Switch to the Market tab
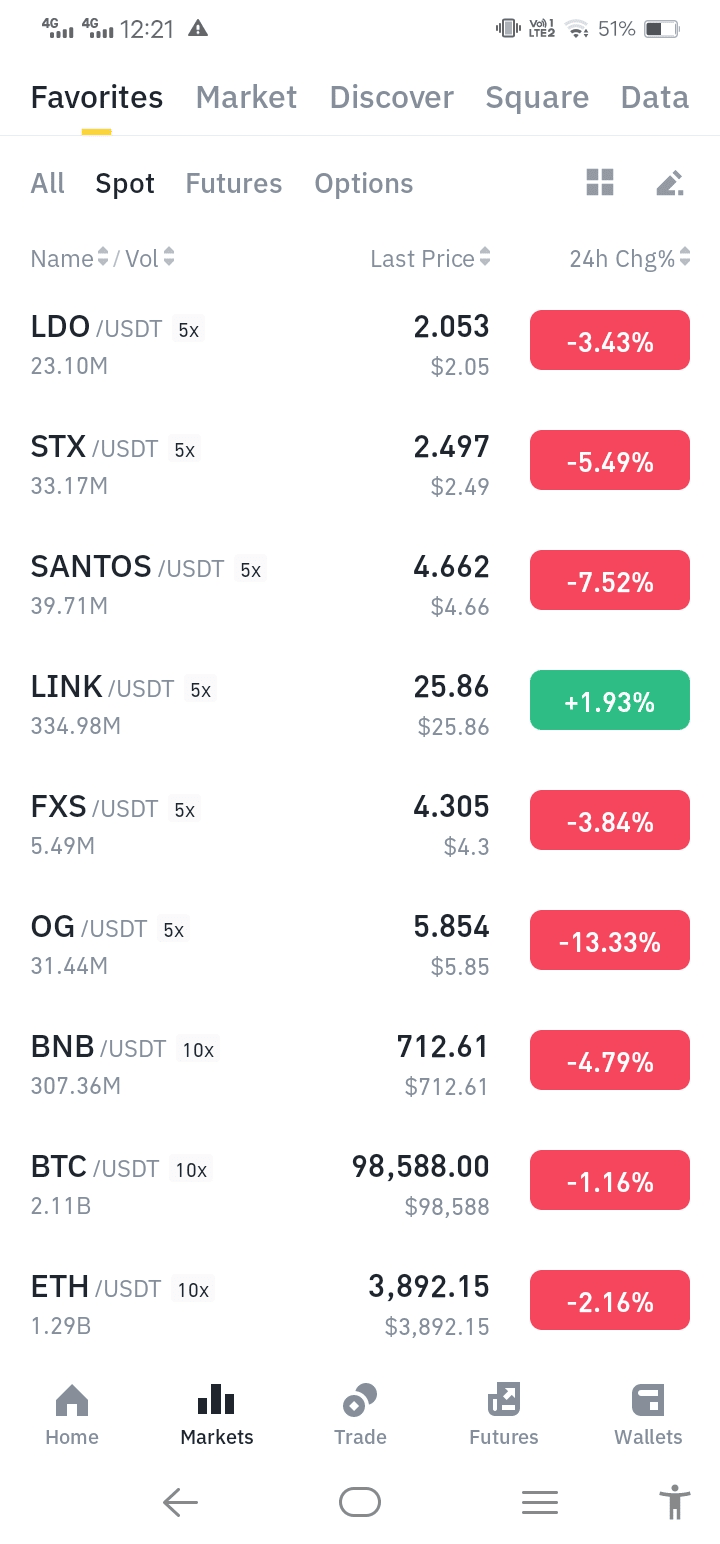Screen dimensions: 720x1544 coord(246,97)
